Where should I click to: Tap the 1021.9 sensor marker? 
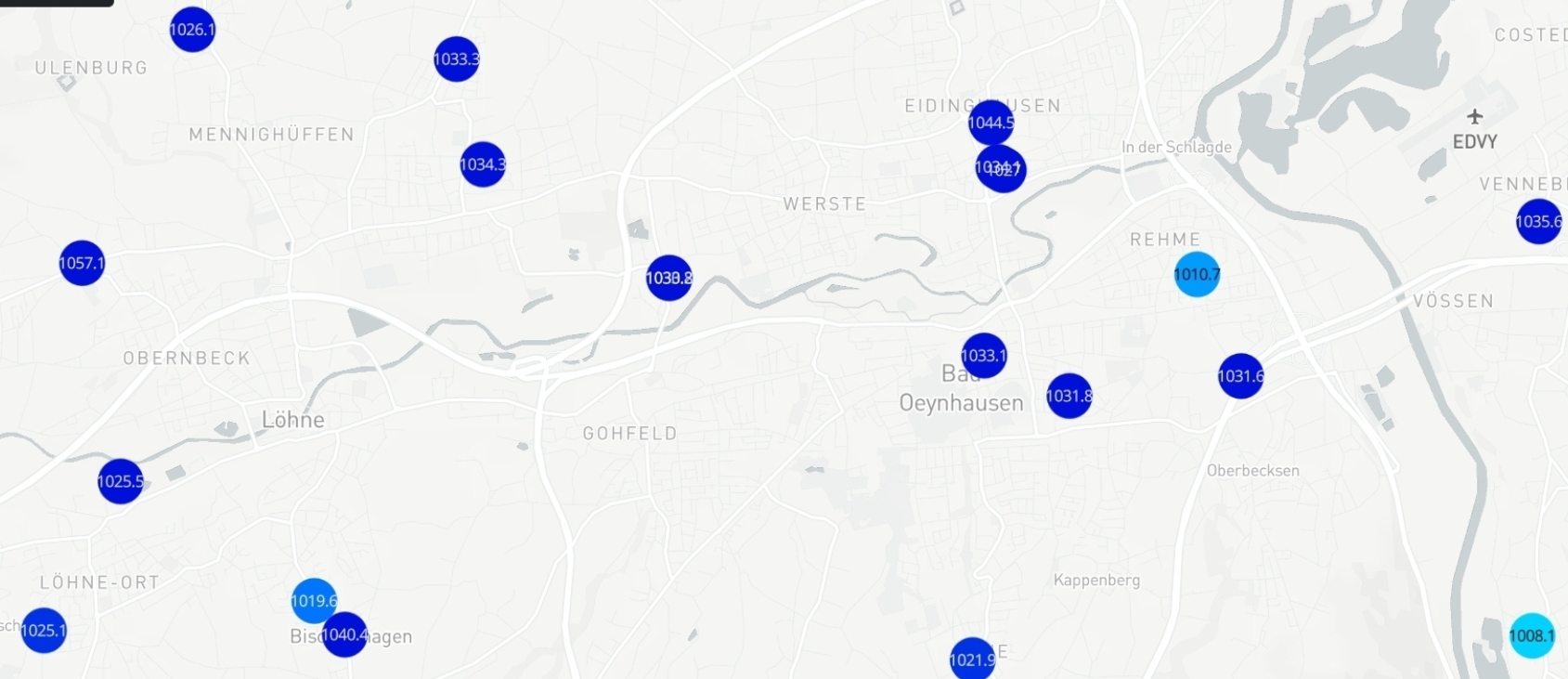tap(972, 658)
